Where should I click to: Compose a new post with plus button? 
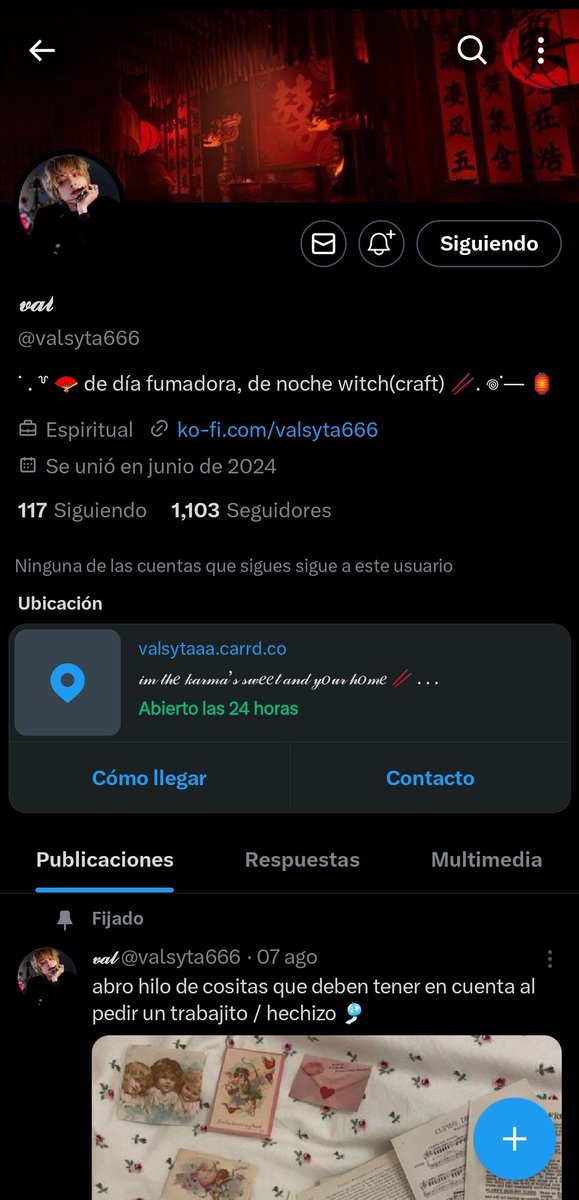514,1138
